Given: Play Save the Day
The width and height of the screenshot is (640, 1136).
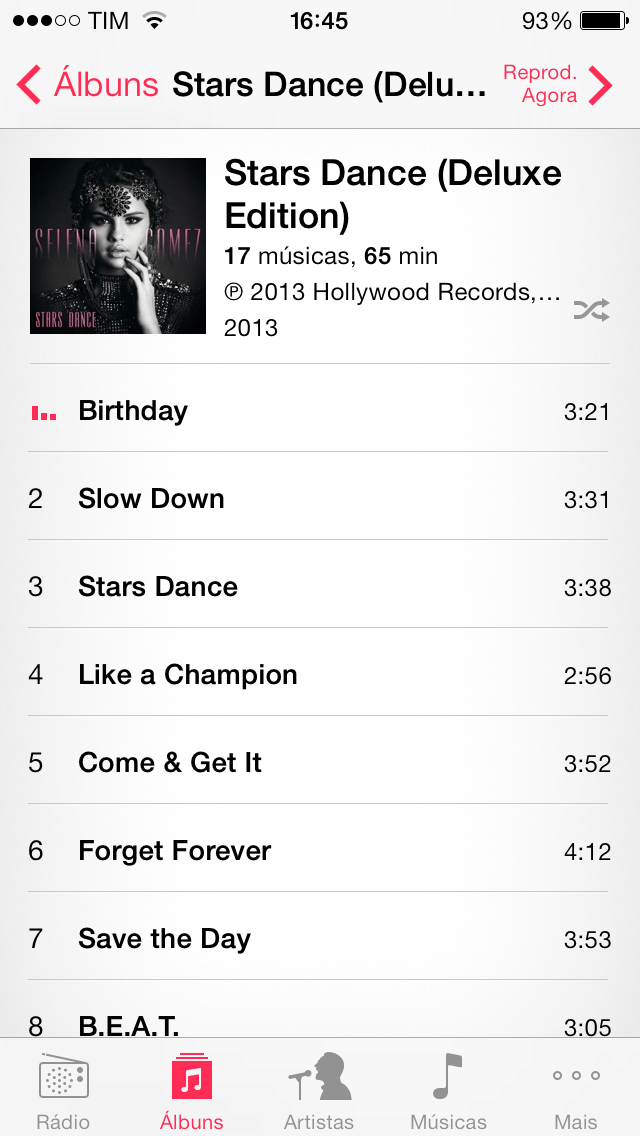Looking at the screenshot, I should click(320, 938).
